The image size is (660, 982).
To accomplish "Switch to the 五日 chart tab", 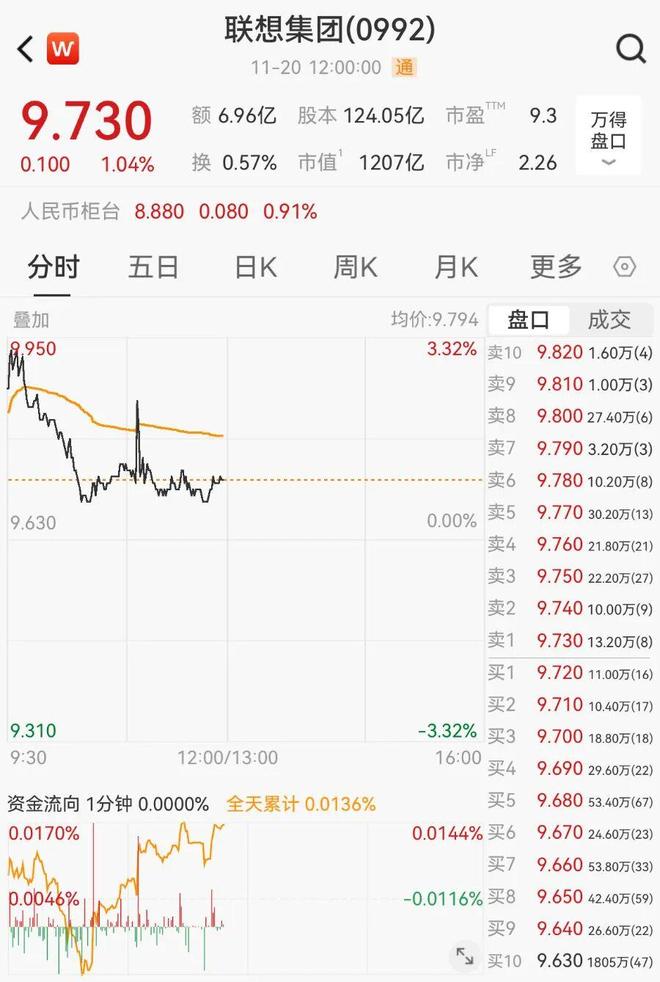I will 153,267.
